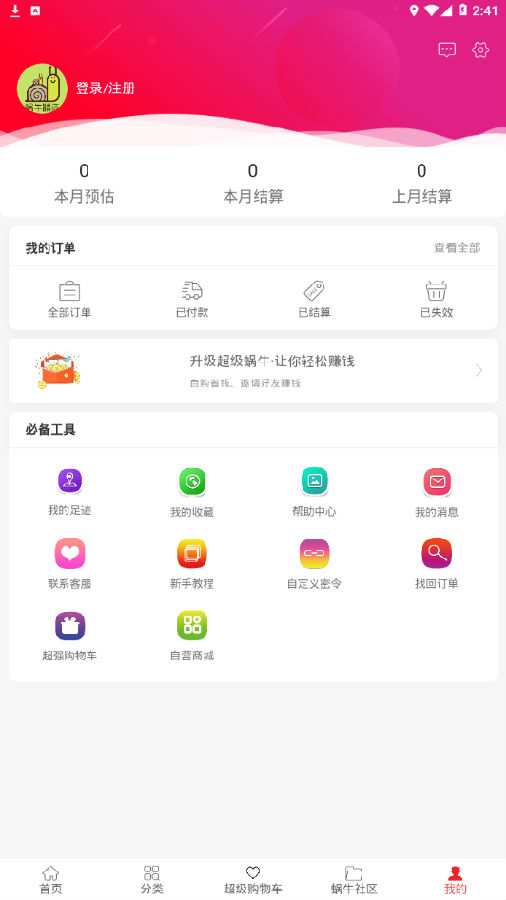
Task: Tap 登录/注册 to sign in
Action: click(x=105, y=88)
